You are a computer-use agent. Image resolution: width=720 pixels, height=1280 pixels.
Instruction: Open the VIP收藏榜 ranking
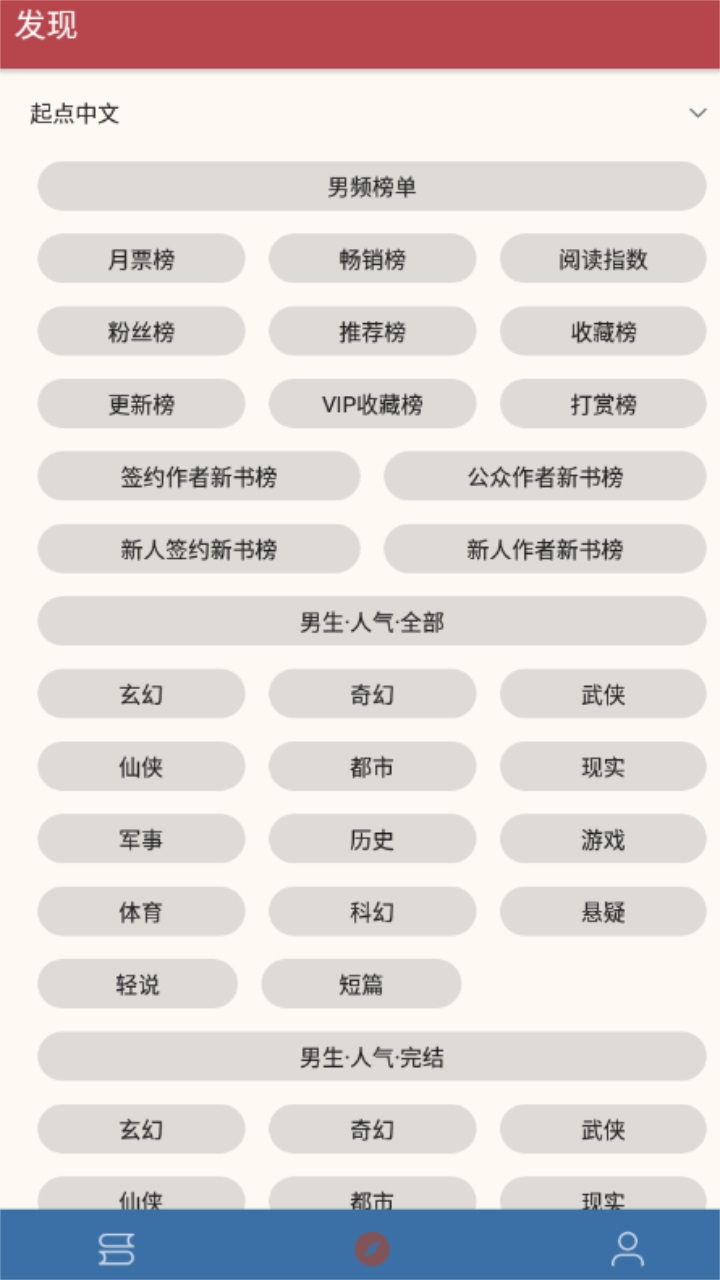[372, 404]
